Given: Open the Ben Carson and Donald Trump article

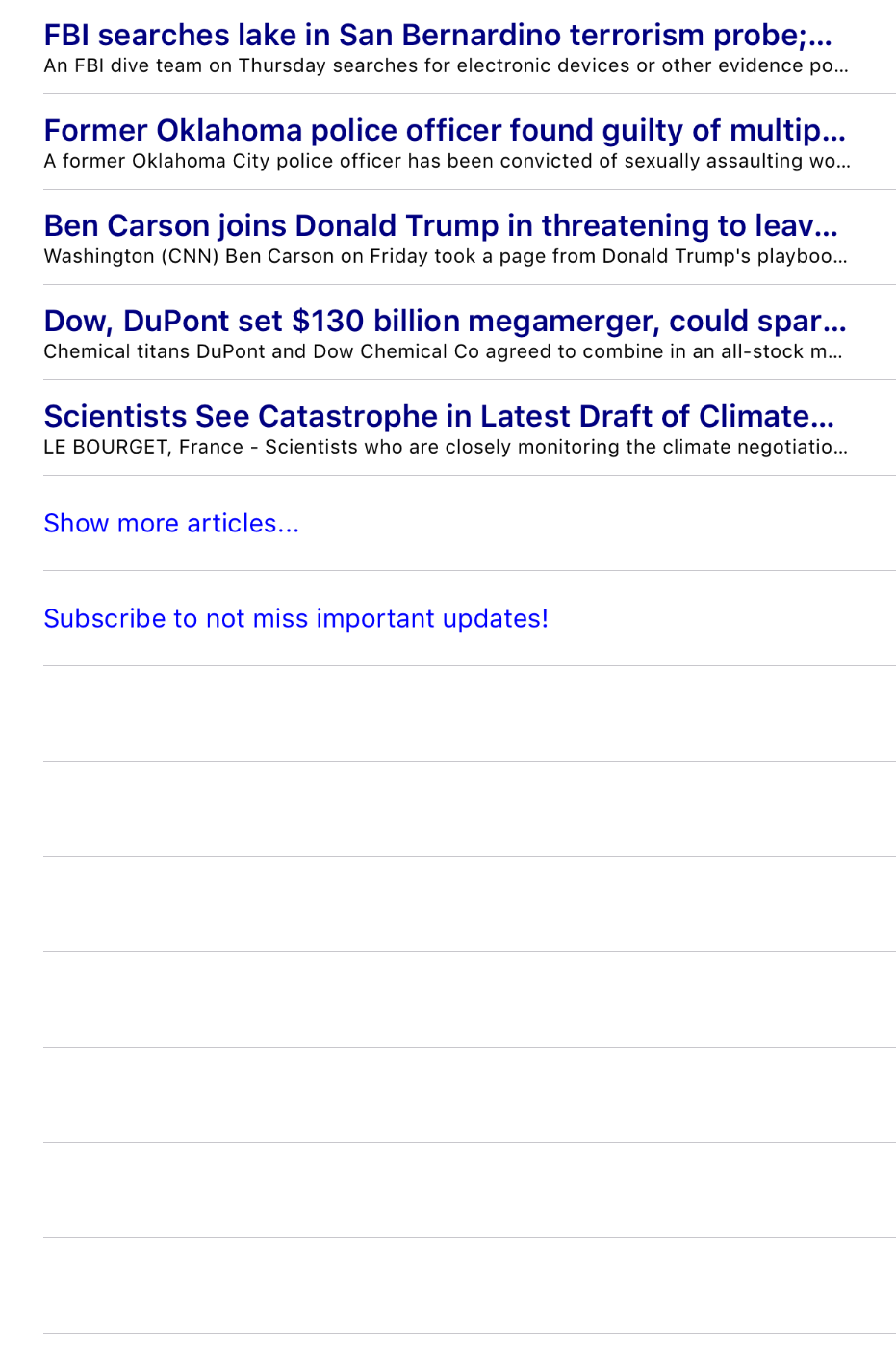Looking at the screenshot, I should coord(441,226).
